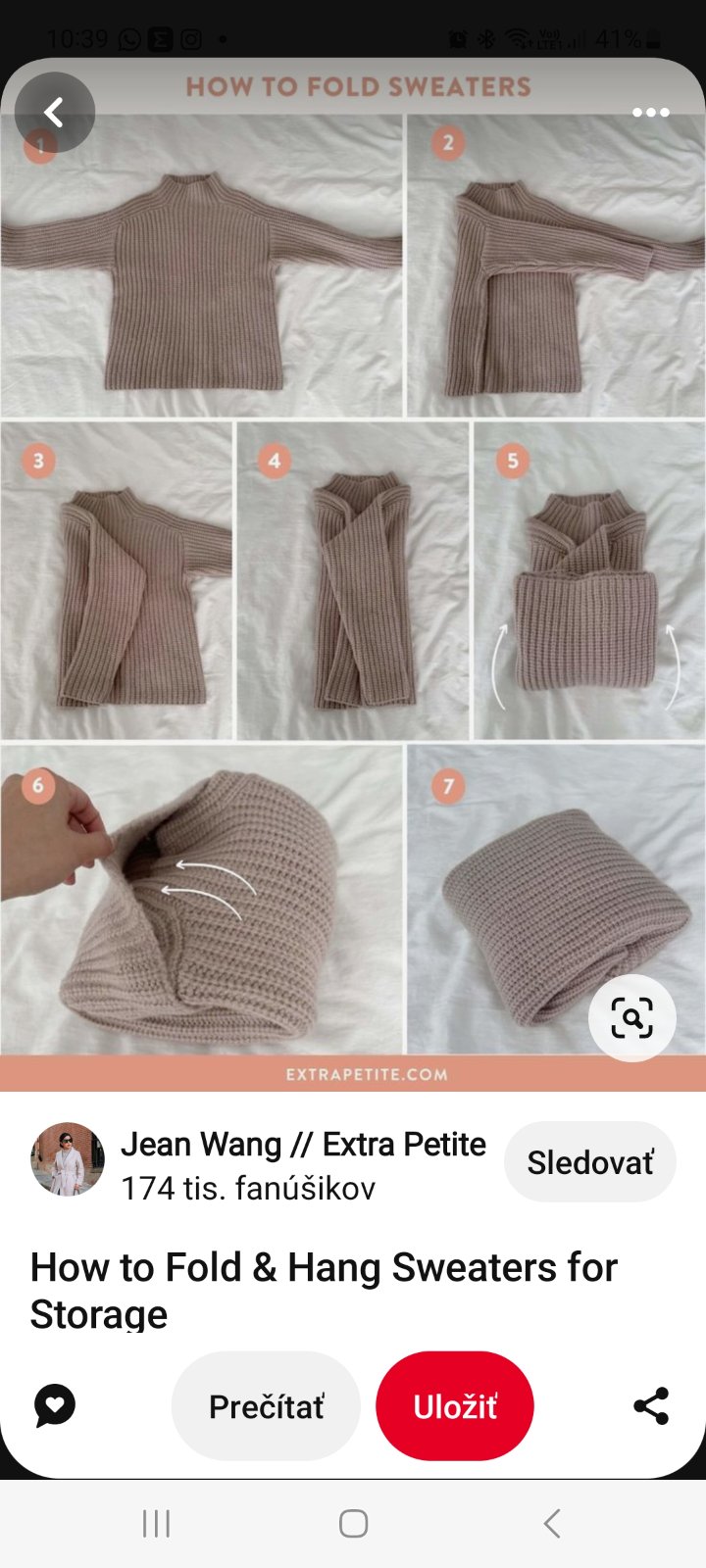Image resolution: width=706 pixels, height=1568 pixels.
Task: Tap the Prečítať button
Action: coord(266,1406)
